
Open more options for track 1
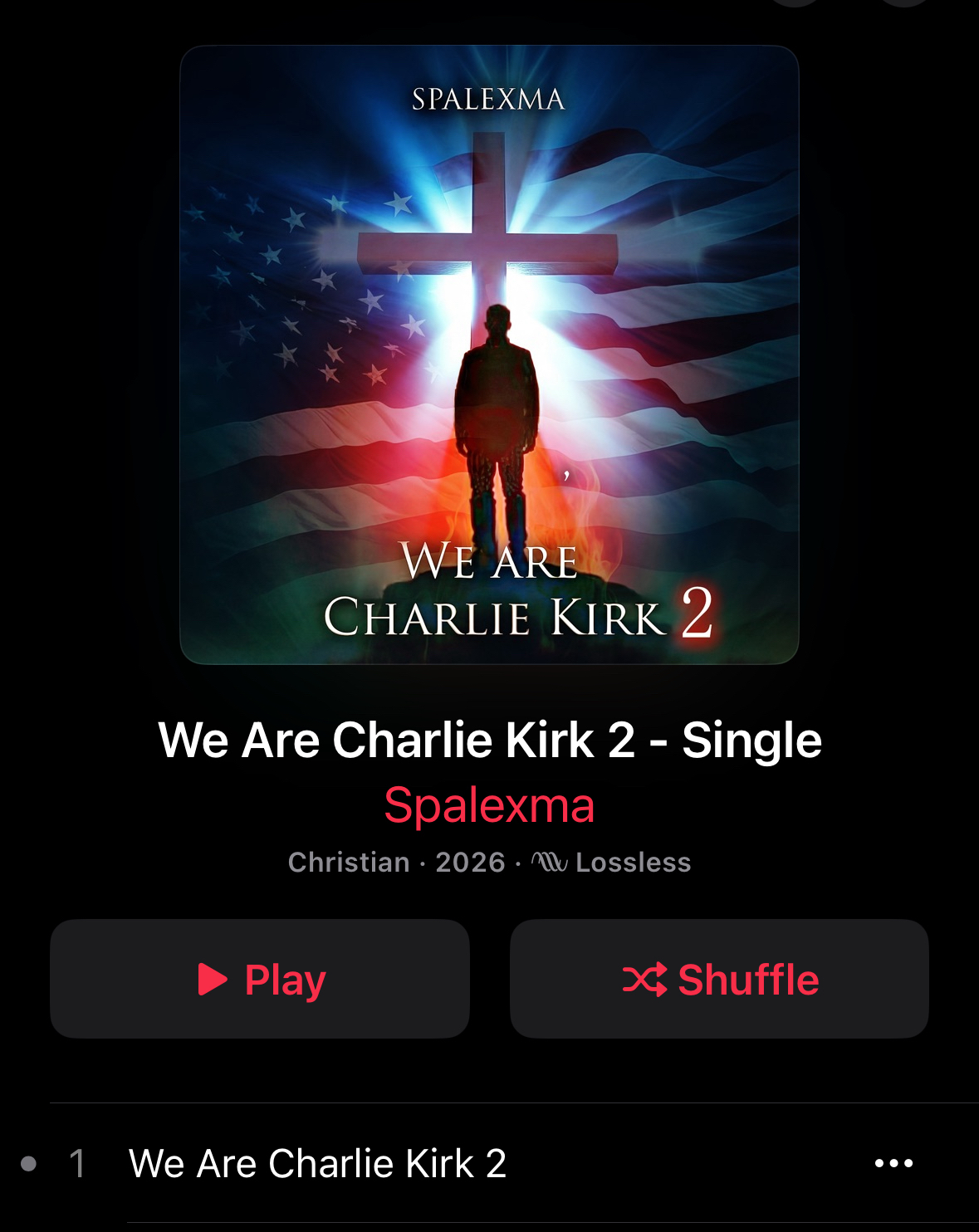click(x=893, y=1163)
